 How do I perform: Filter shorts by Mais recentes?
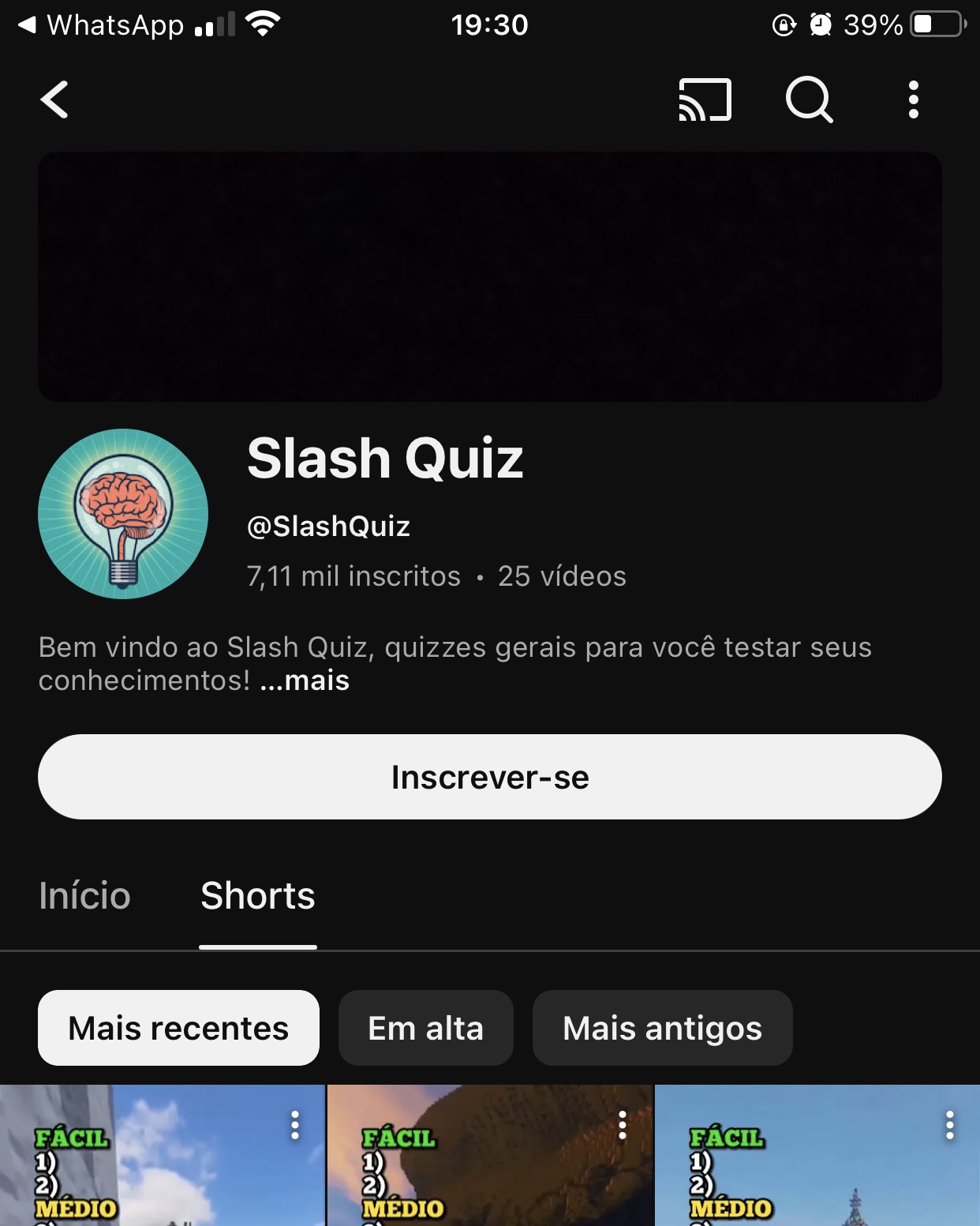[x=178, y=1029]
